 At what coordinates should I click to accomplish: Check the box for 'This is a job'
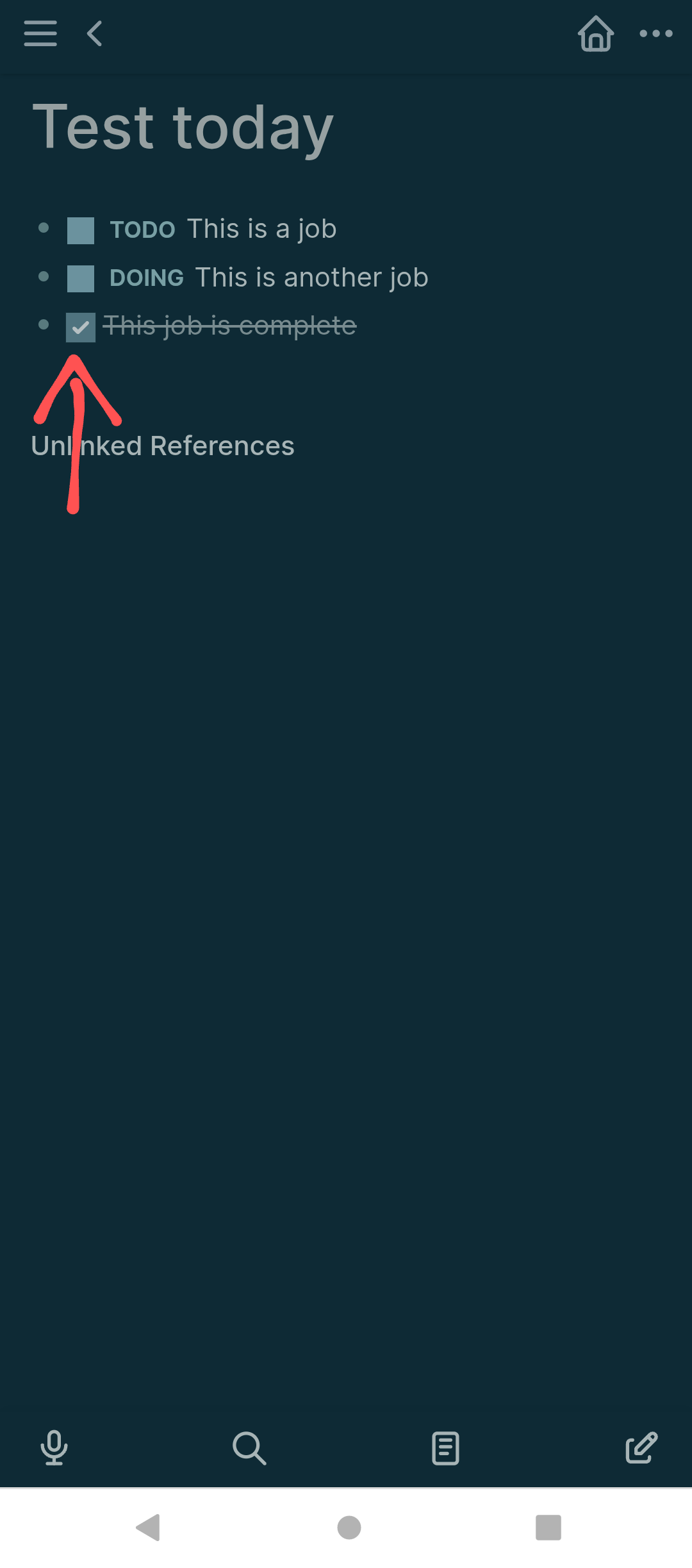coord(81,230)
